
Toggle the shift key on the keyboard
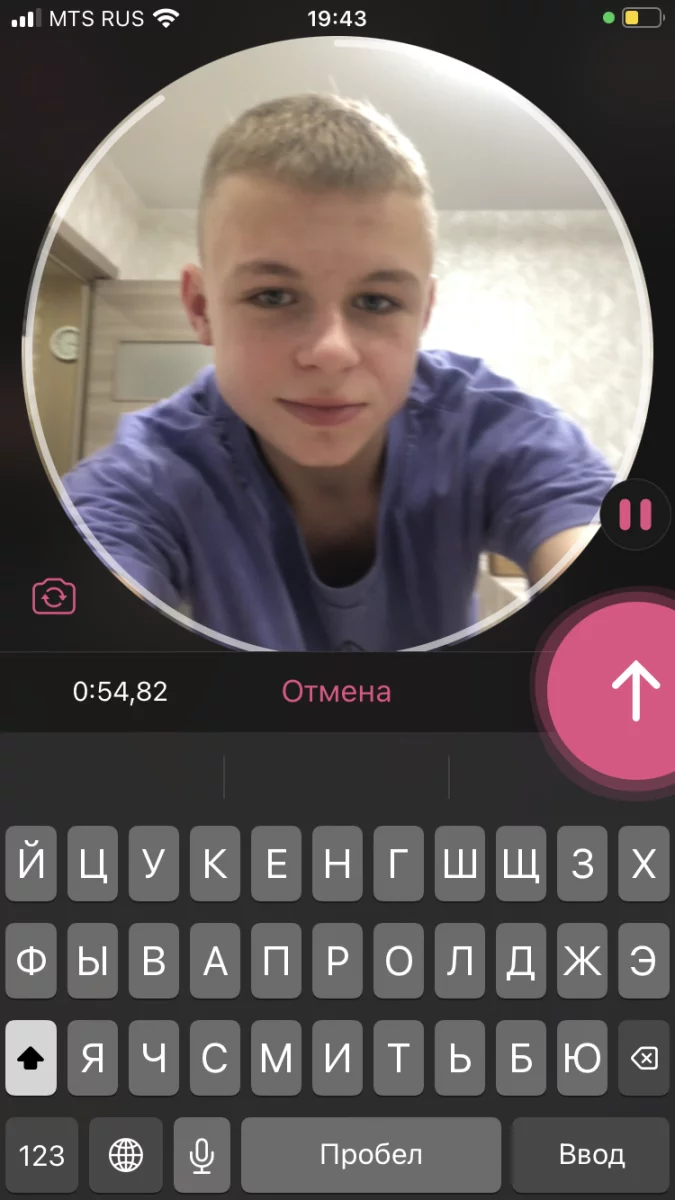coord(31,1058)
